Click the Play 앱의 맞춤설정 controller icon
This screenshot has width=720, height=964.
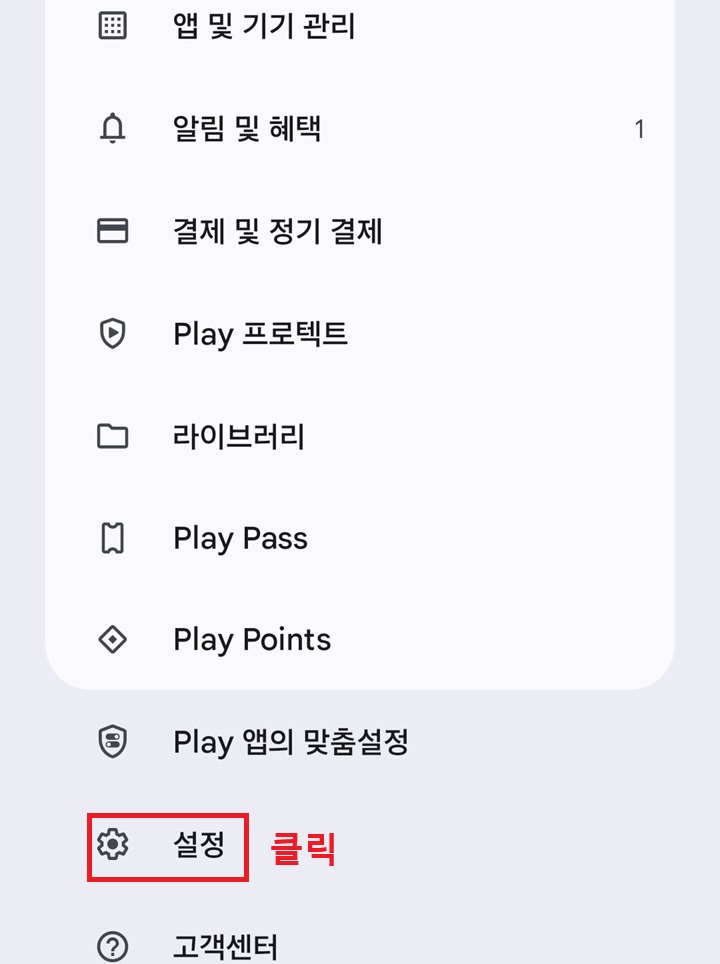click(x=113, y=742)
